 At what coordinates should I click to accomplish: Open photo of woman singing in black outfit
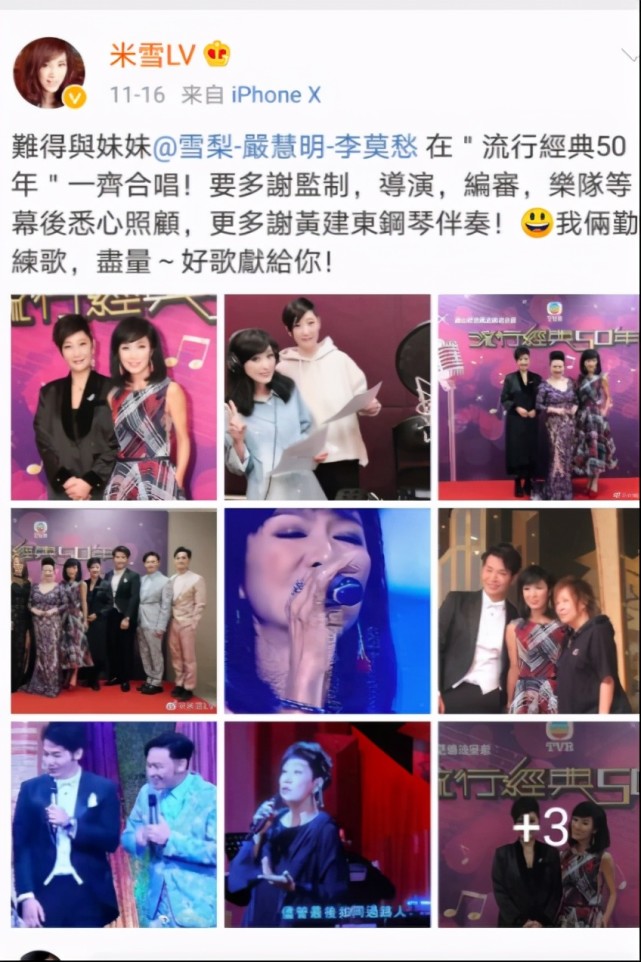click(x=327, y=825)
